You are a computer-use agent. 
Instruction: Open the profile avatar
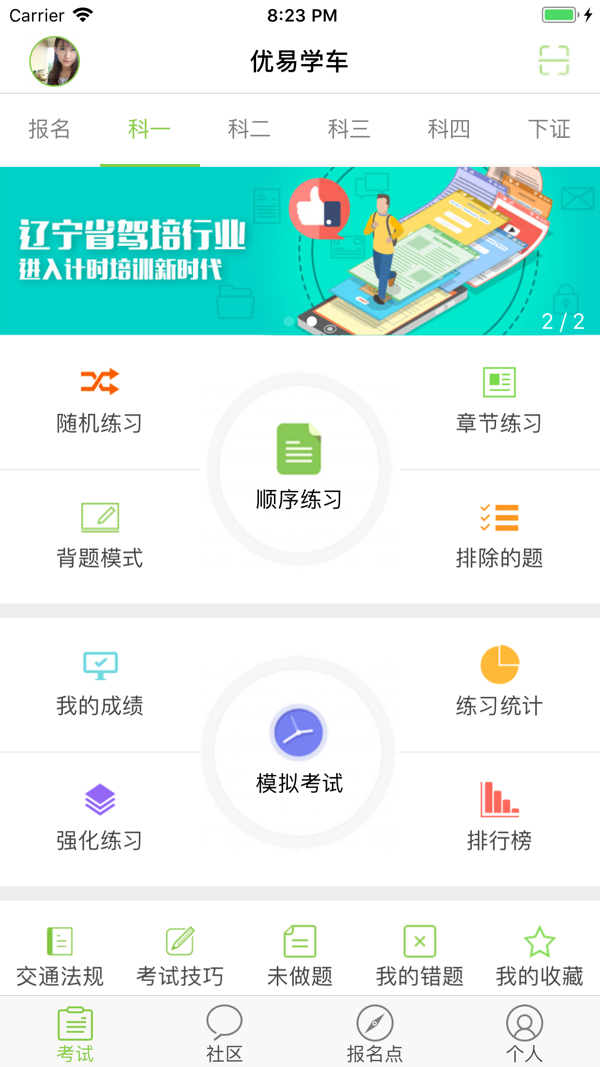pyautogui.click(x=54, y=61)
